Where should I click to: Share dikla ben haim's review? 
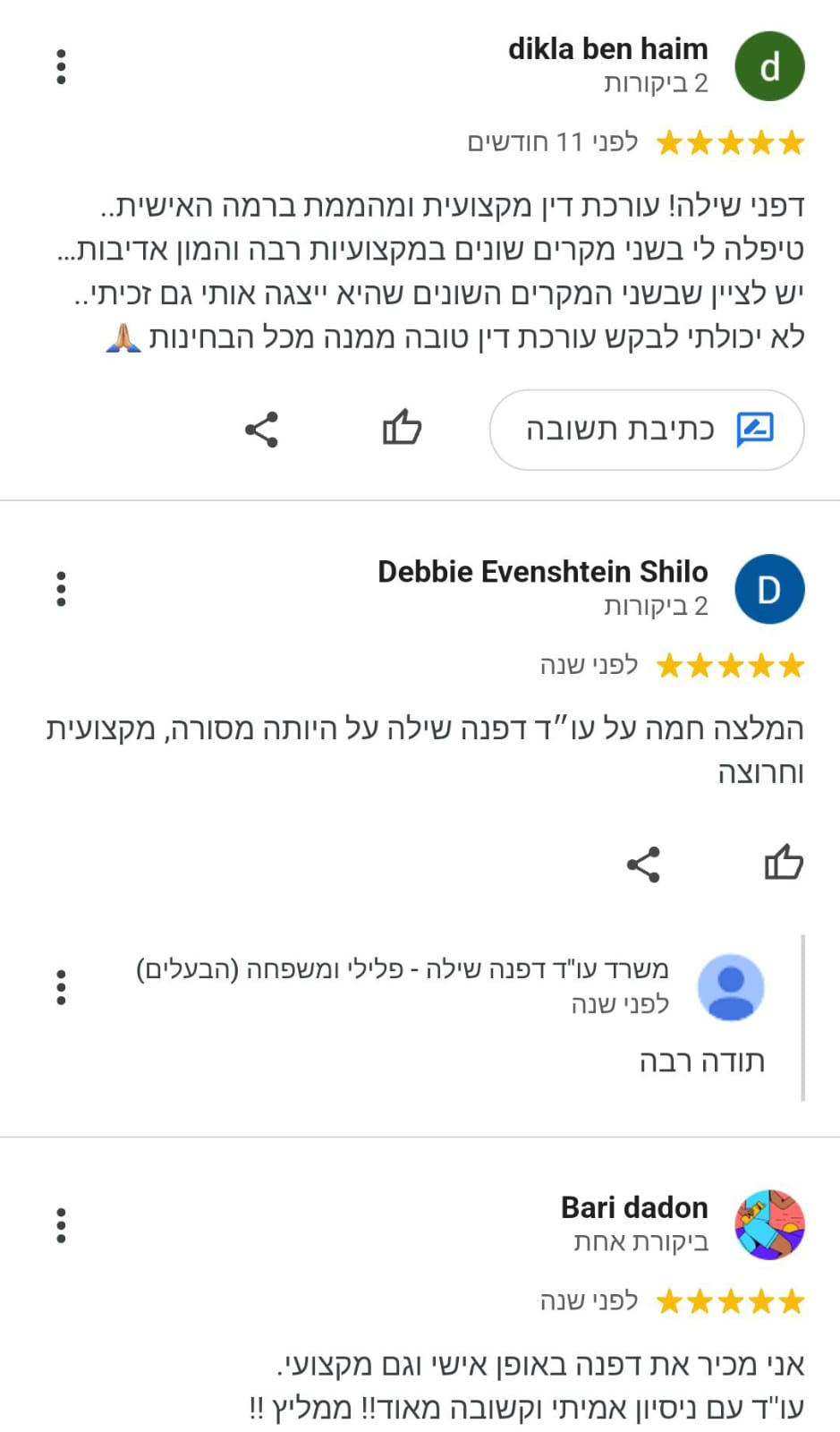[261, 430]
